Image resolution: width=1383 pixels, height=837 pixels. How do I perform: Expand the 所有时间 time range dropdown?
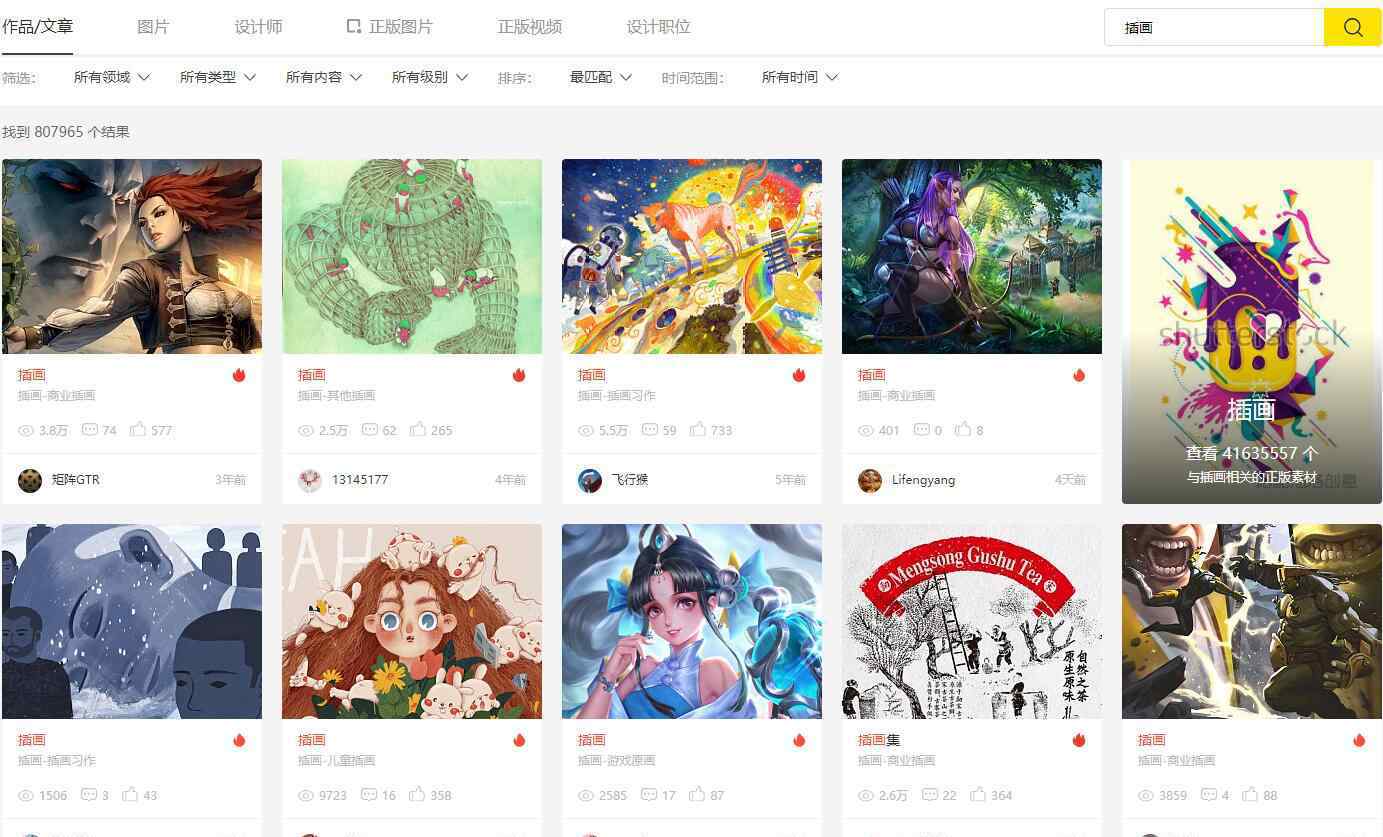(x=800, y=77)
